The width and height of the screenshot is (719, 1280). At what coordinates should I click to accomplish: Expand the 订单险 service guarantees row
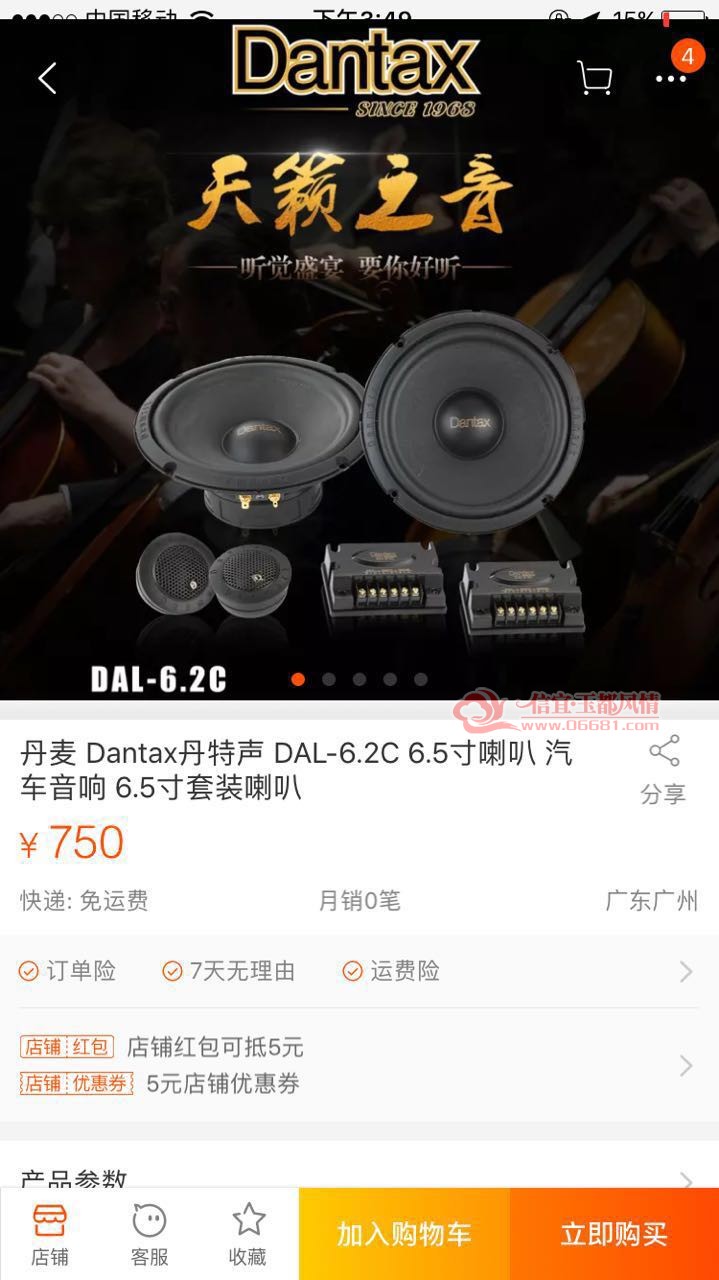tap(359, 971)
